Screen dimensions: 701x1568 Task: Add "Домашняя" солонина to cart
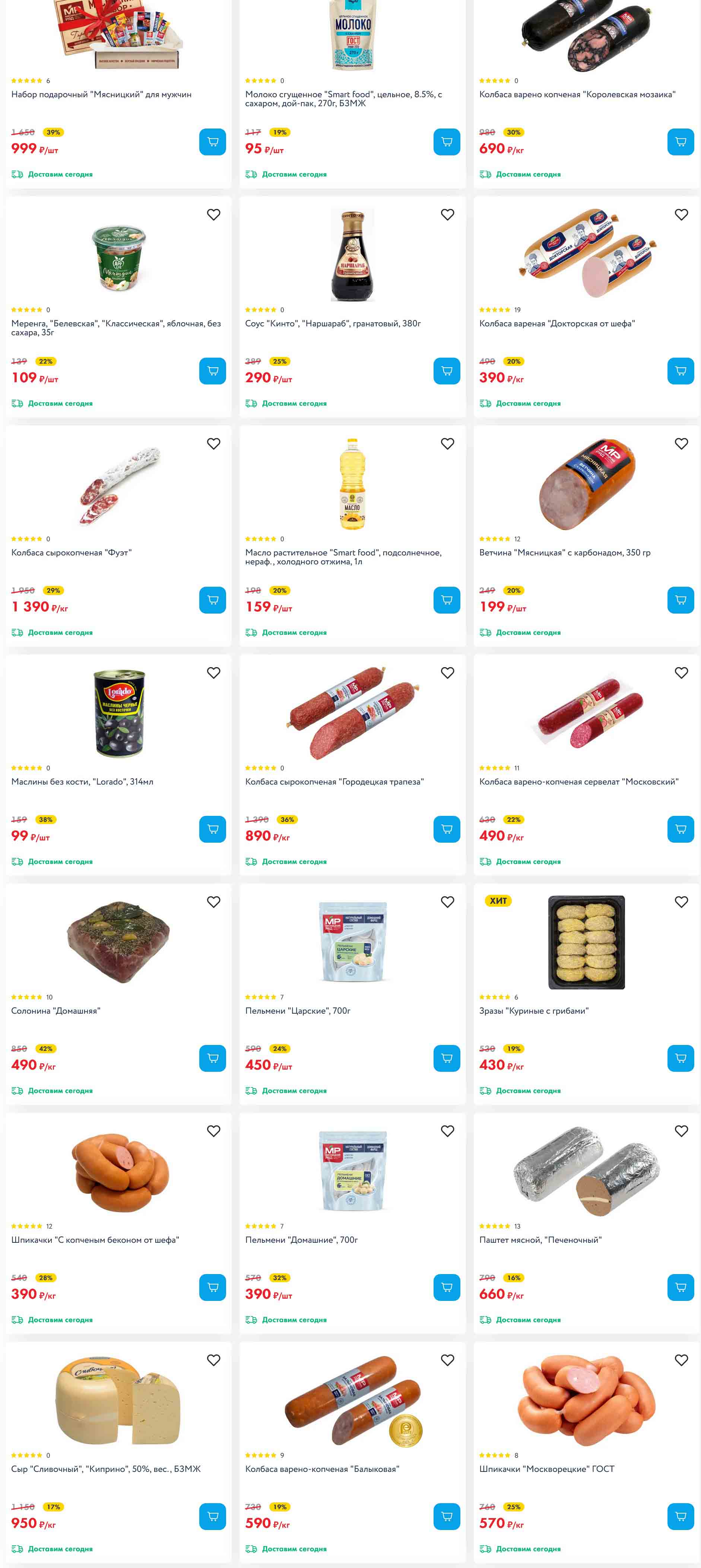[x=212, y=1058]
